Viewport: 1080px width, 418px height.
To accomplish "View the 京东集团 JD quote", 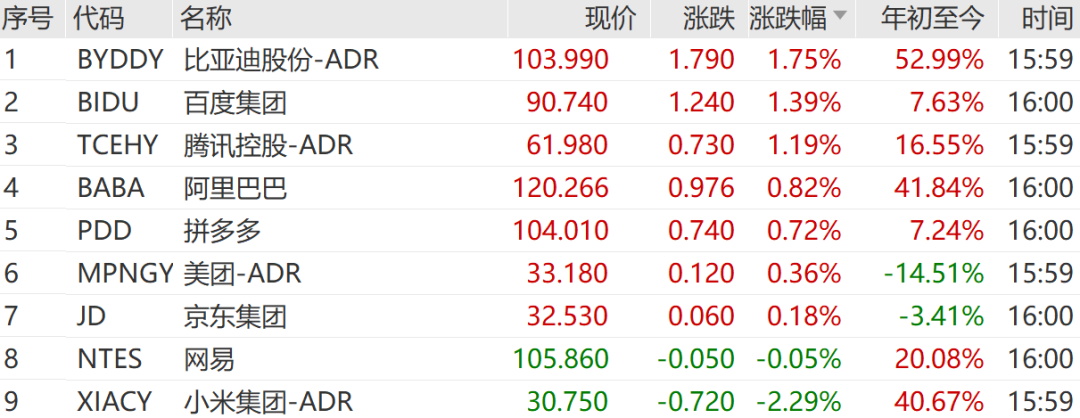I will coord(236,317).
